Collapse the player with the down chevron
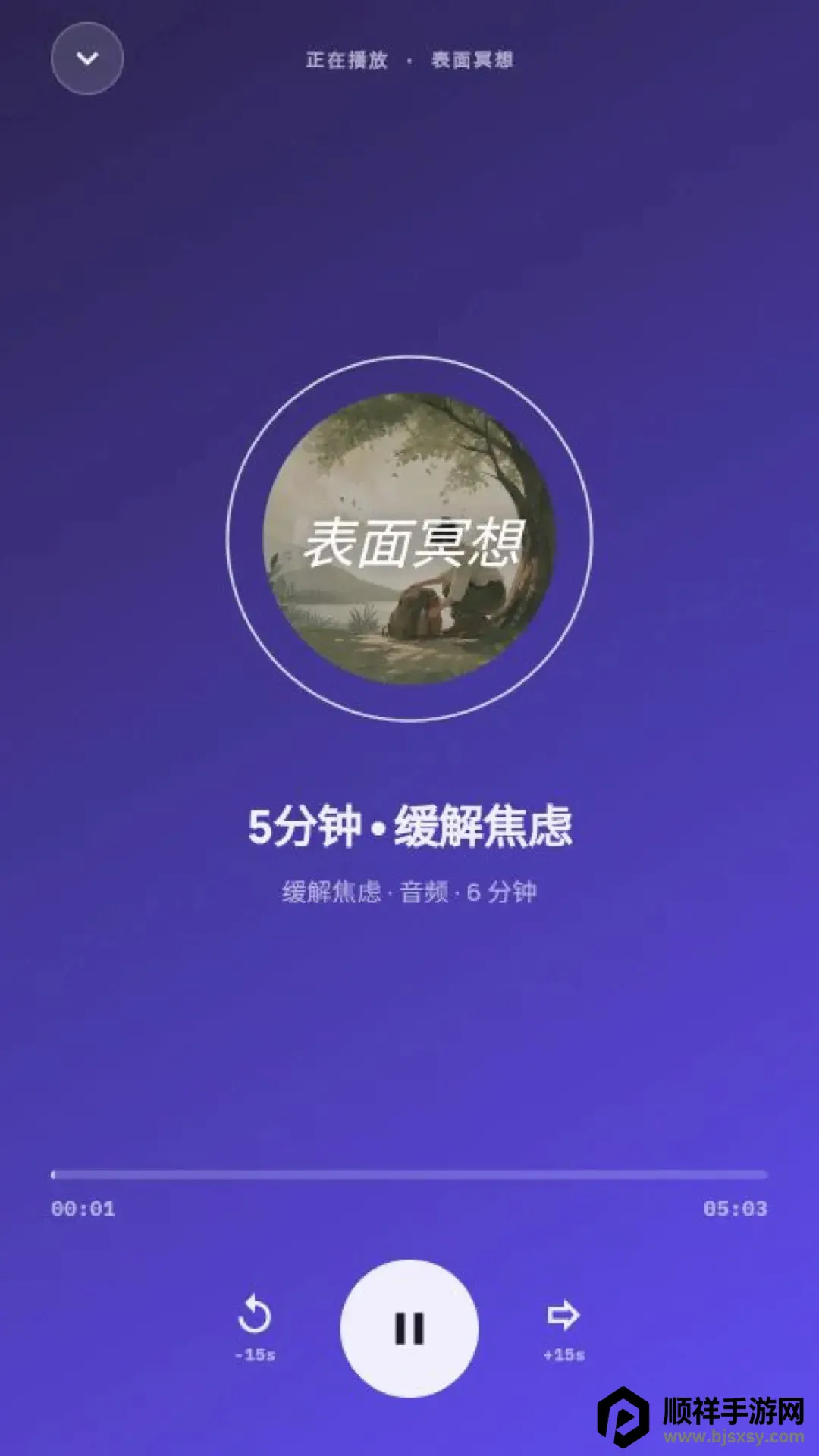The width and height of the screenshot is (819, 1456). (x=87, y=58)
